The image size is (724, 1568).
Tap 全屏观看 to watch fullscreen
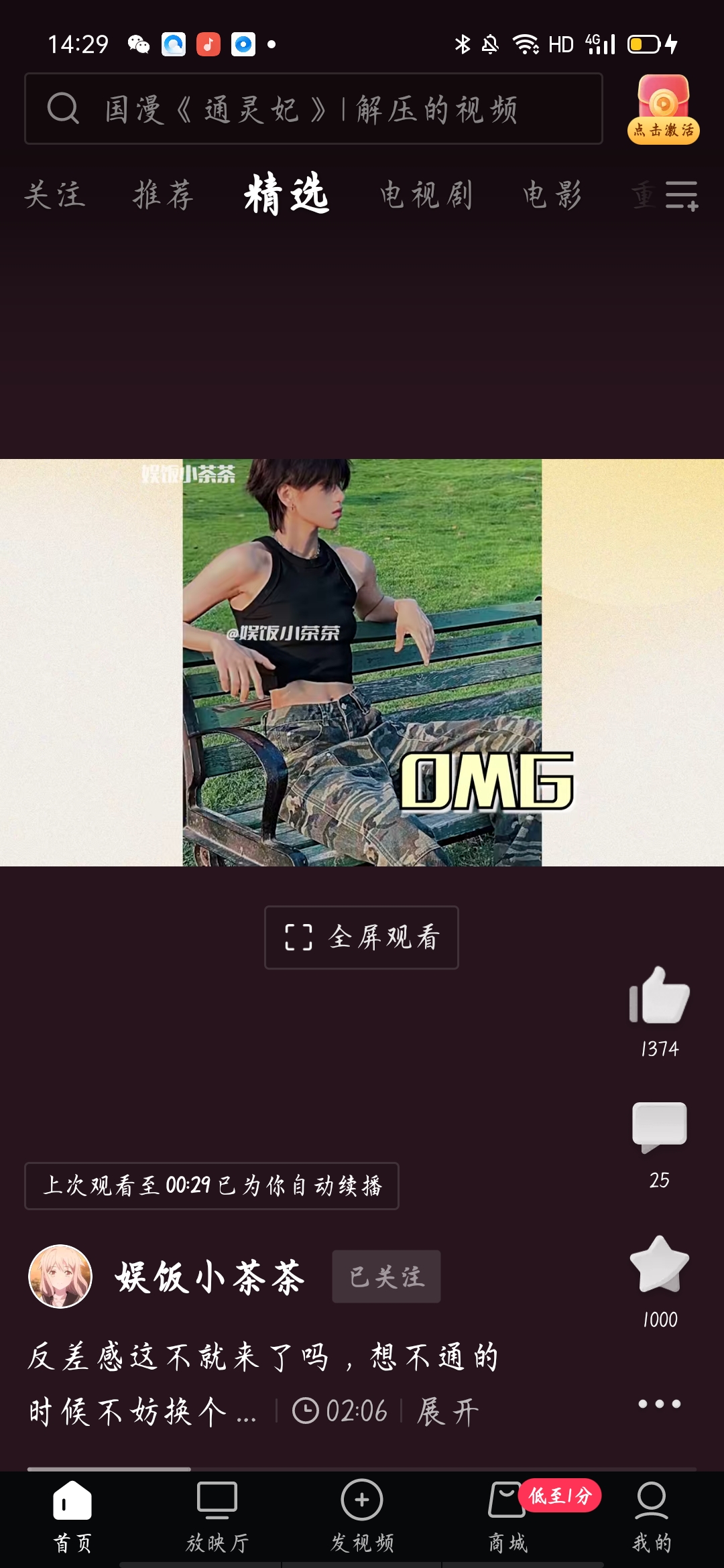point(361,937)
